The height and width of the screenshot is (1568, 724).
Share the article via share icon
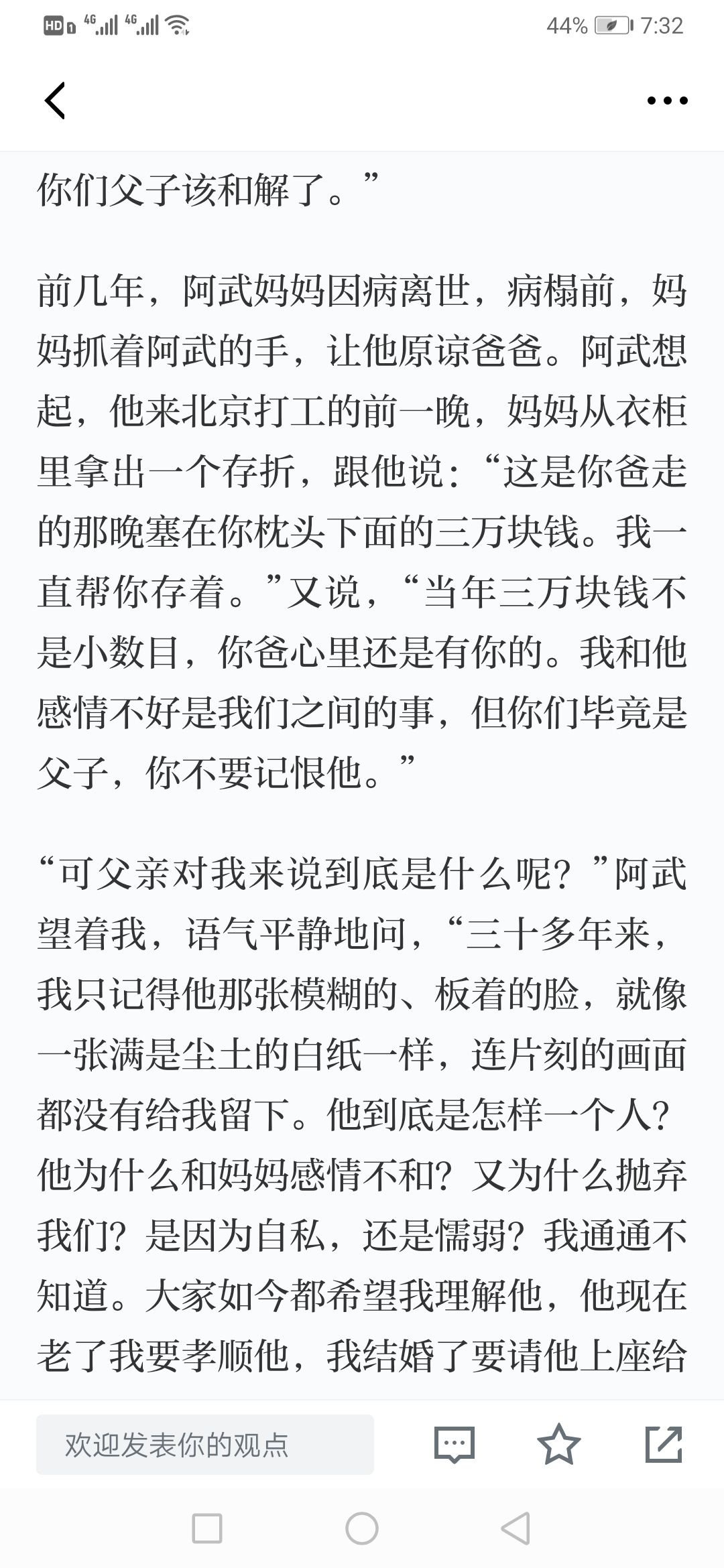tap(664, 1444)
